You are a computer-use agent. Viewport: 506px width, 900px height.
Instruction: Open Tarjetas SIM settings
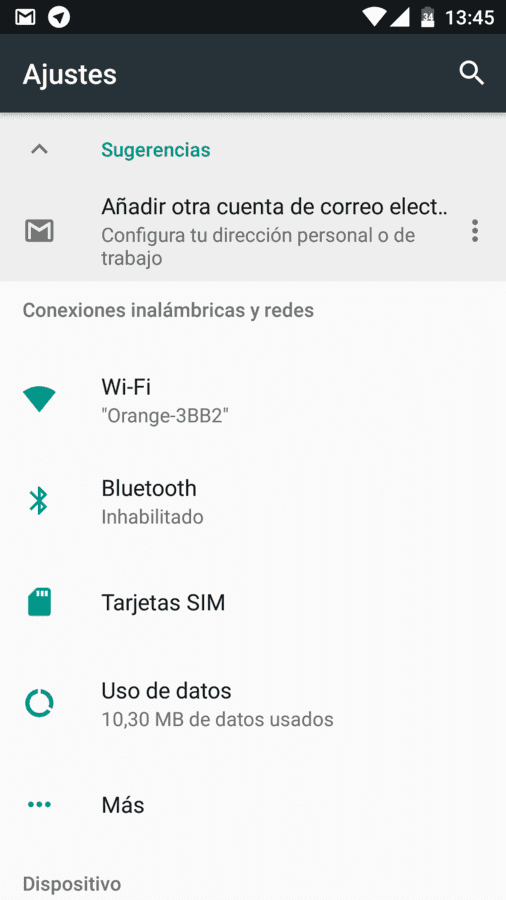[253, 603]
